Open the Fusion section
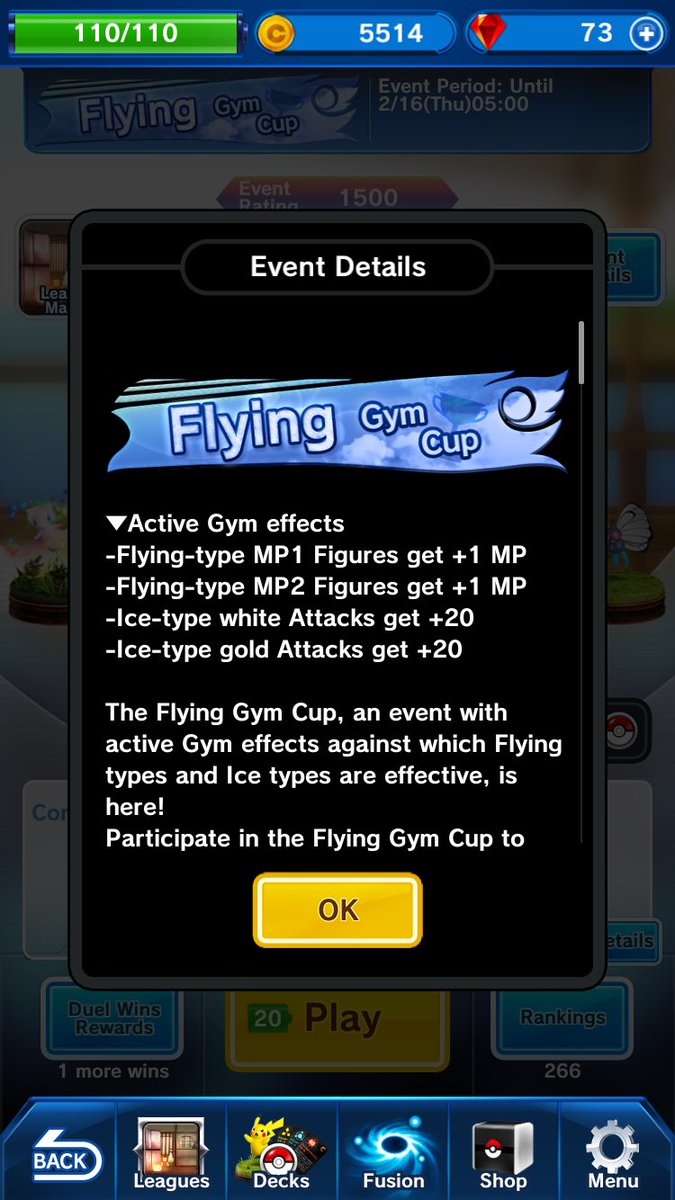Screen dimensions: 675x1200 click(x=393, y=1153)
